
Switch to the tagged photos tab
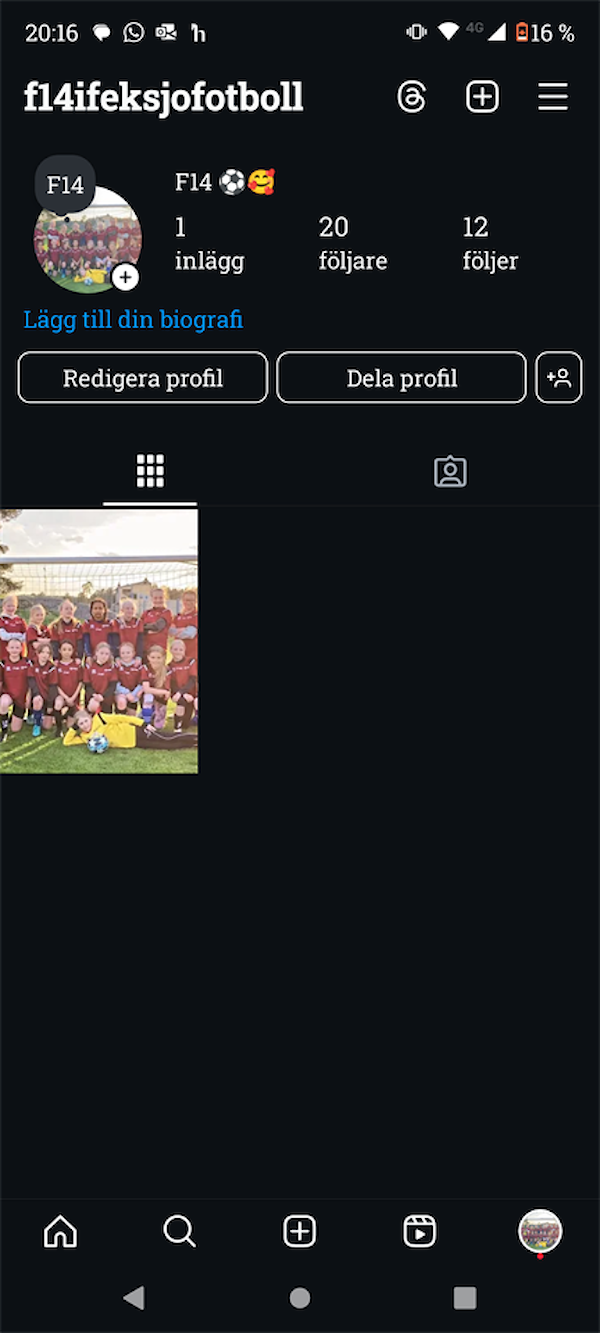450,471
